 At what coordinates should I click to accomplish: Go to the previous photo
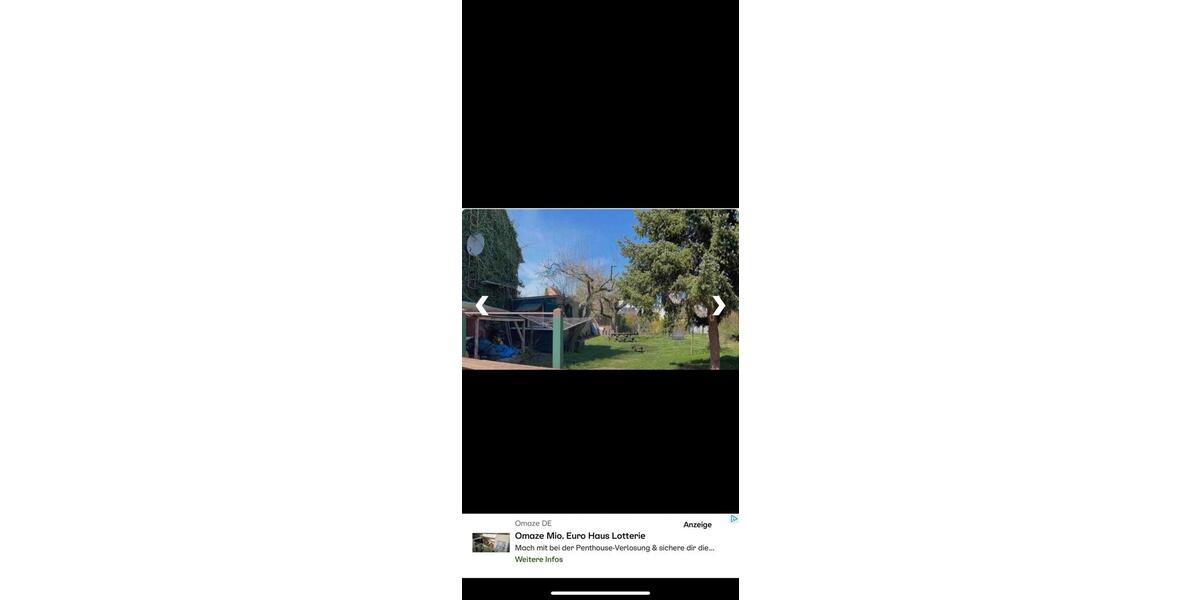[482, 305]
